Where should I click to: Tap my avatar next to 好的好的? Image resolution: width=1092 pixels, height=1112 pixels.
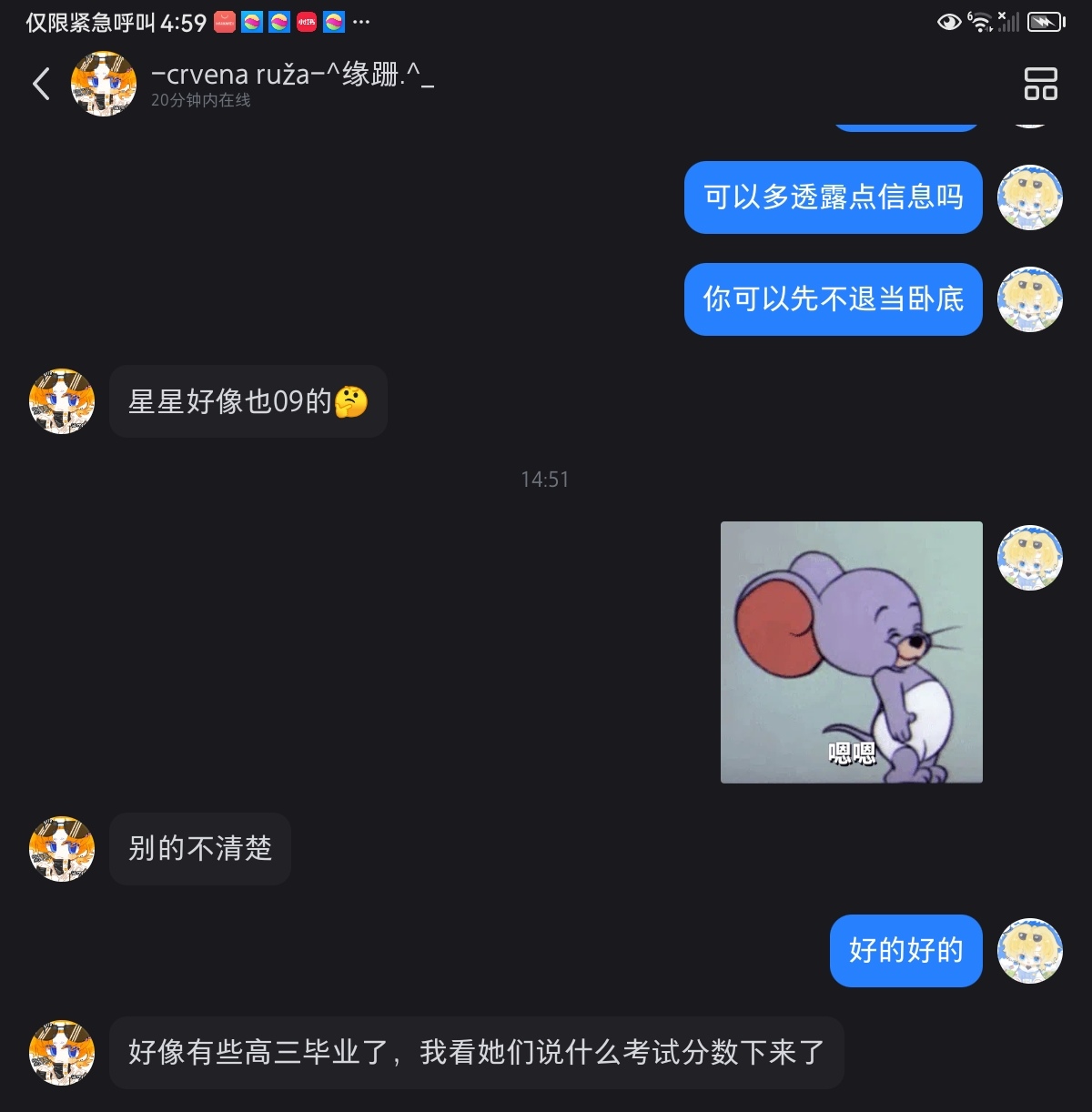click(1029, 951)
